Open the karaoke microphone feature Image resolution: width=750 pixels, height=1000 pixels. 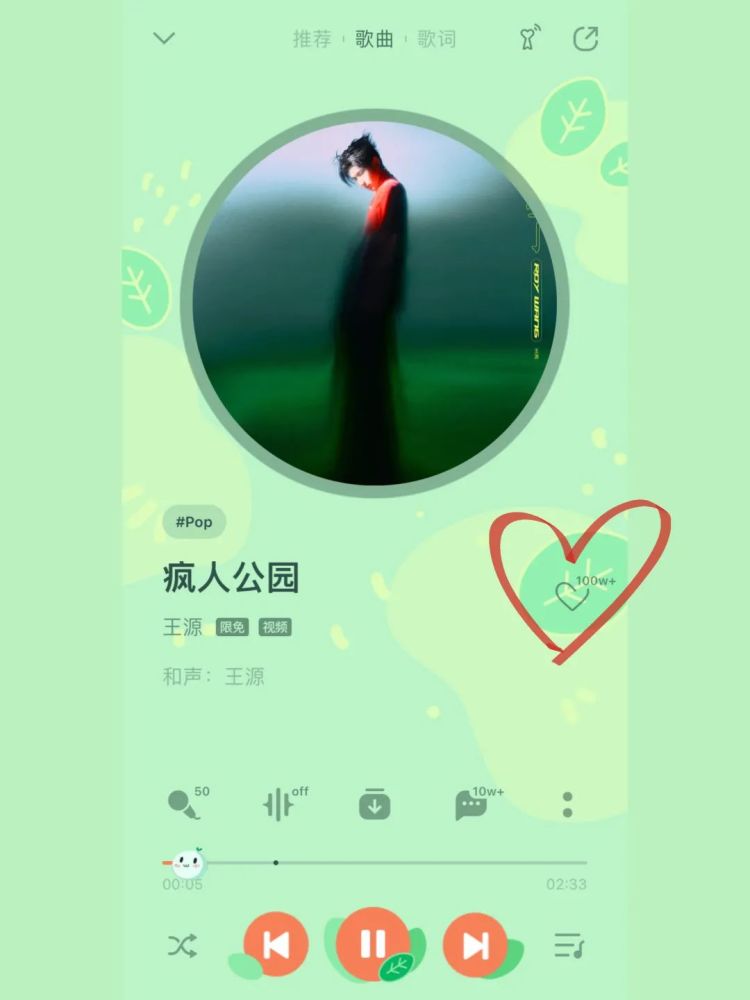click(x=185, y=801)
